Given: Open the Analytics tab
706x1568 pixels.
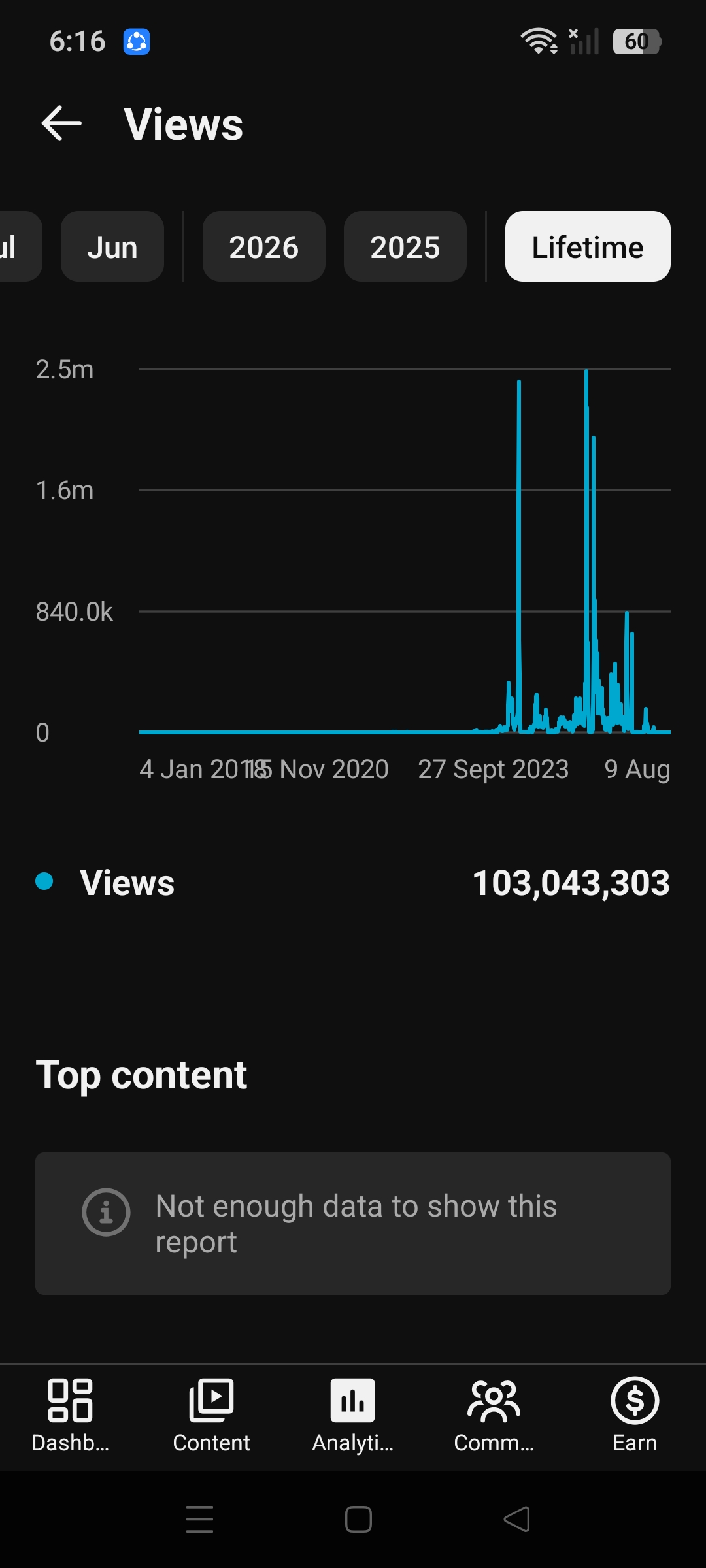Looking at the screenshot, I should (353, 1415).
